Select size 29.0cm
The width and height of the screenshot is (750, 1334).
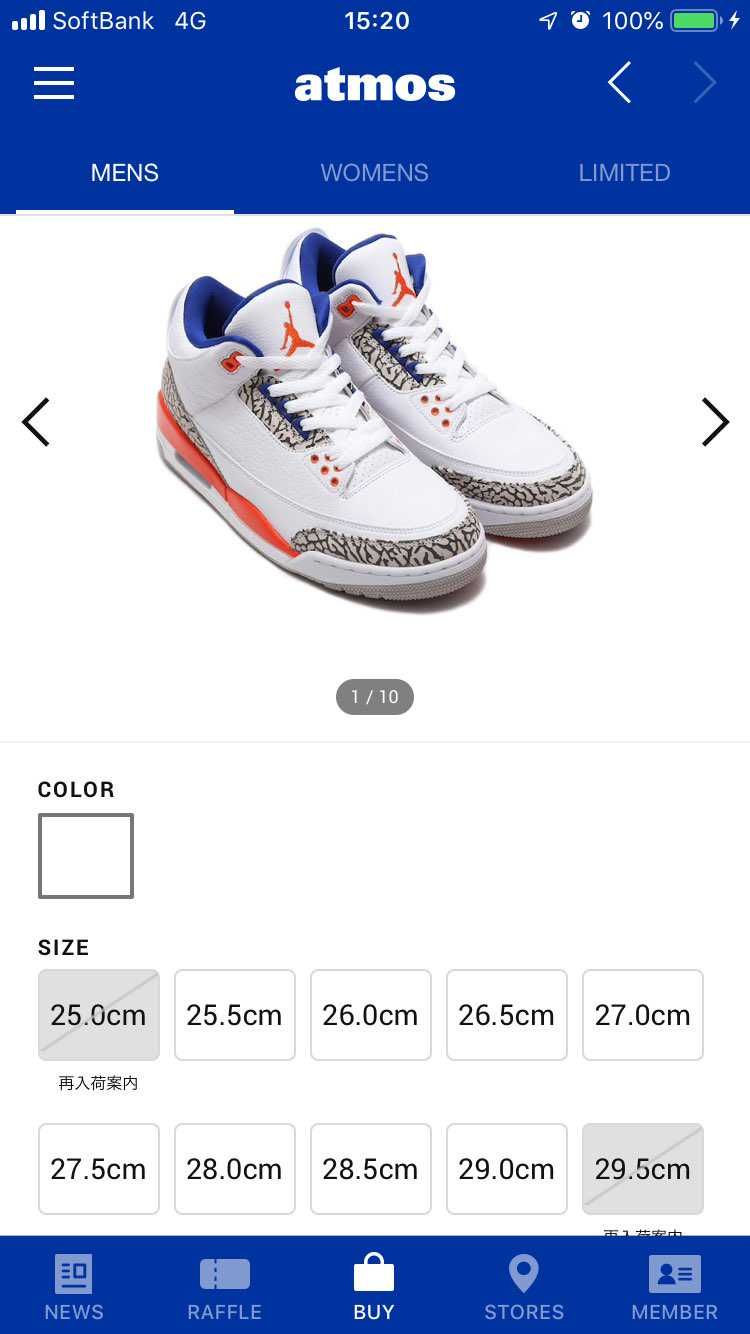tap(507, 1169)
